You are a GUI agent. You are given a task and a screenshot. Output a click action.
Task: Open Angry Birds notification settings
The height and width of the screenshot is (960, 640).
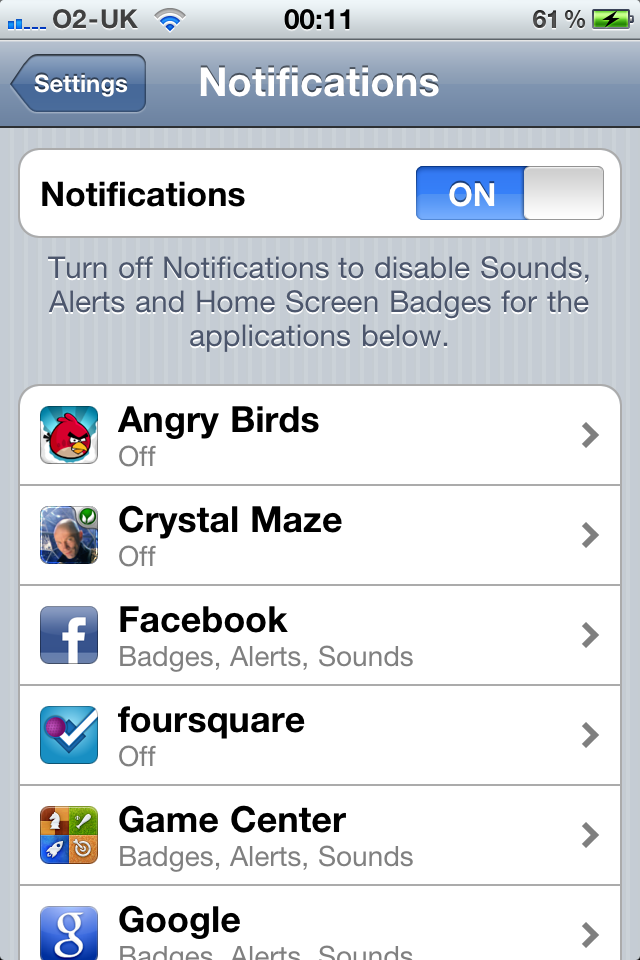320,435
